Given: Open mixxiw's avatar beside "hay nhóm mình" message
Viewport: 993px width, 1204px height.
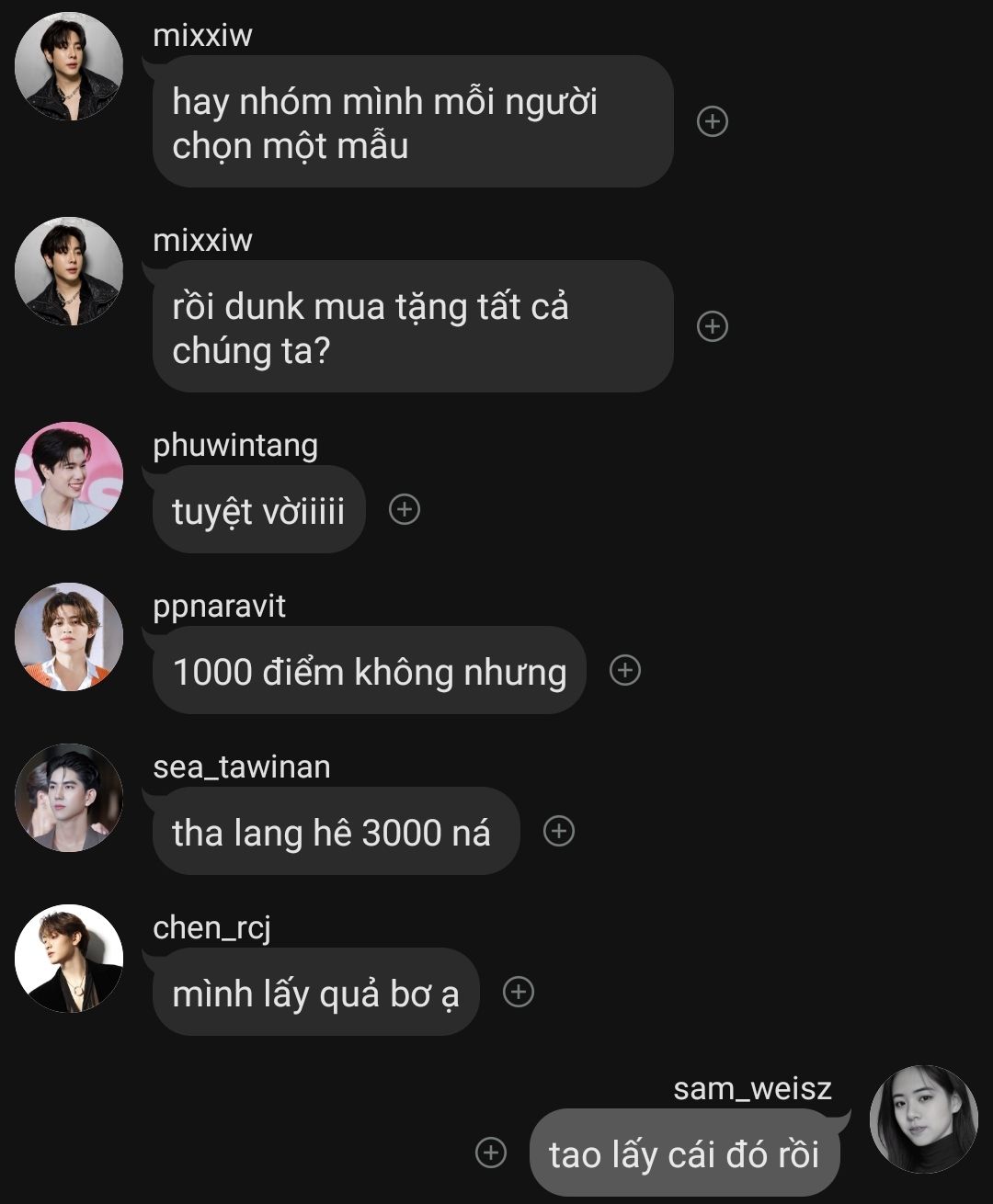Looking at the screenshot, I should [x=69, y=66].
